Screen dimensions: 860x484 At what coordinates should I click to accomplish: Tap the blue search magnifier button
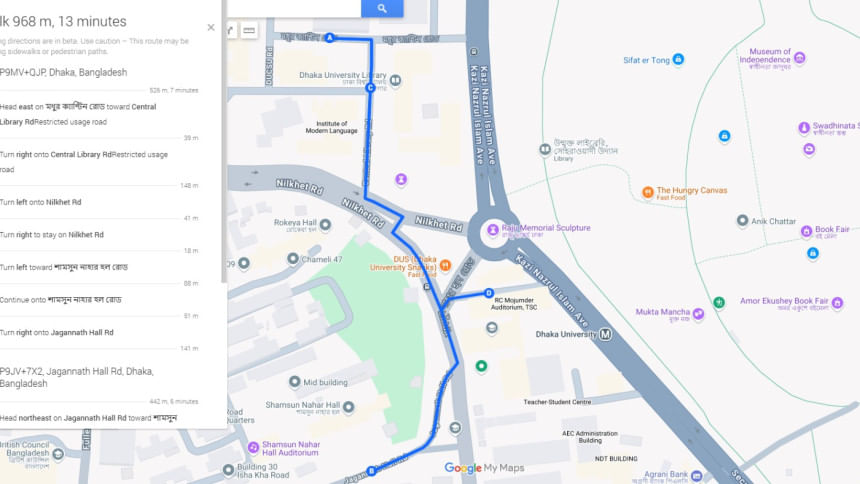(x=382, y=8)
